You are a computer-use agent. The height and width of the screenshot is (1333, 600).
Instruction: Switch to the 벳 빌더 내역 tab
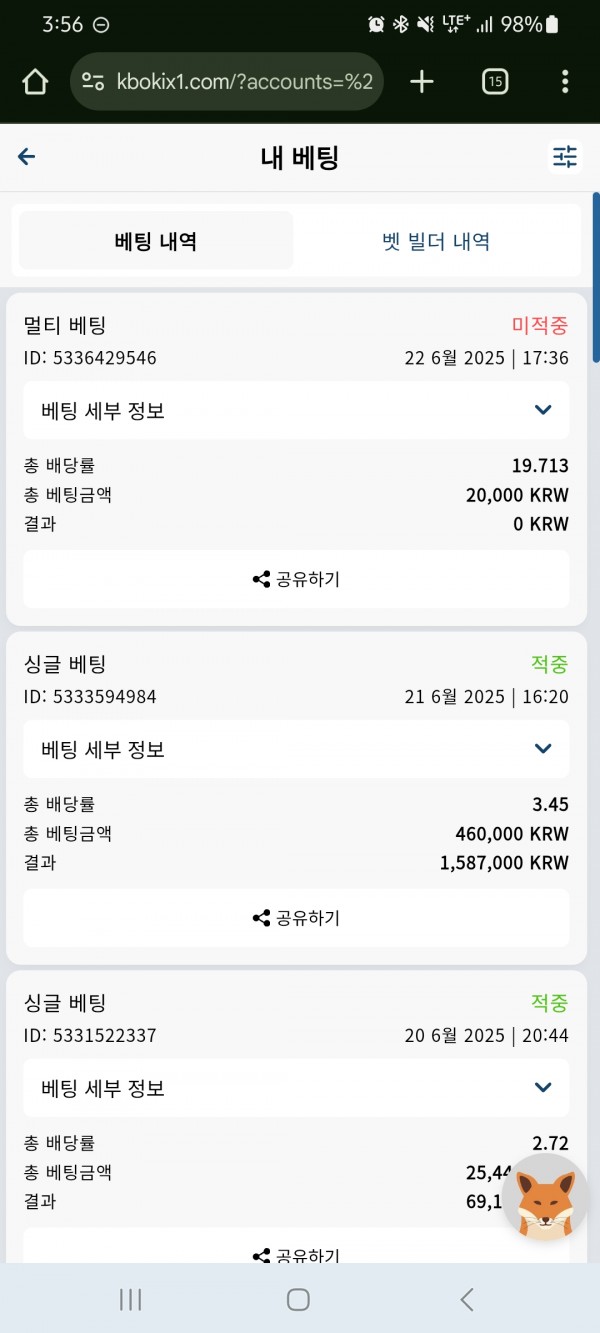point(436,241)
